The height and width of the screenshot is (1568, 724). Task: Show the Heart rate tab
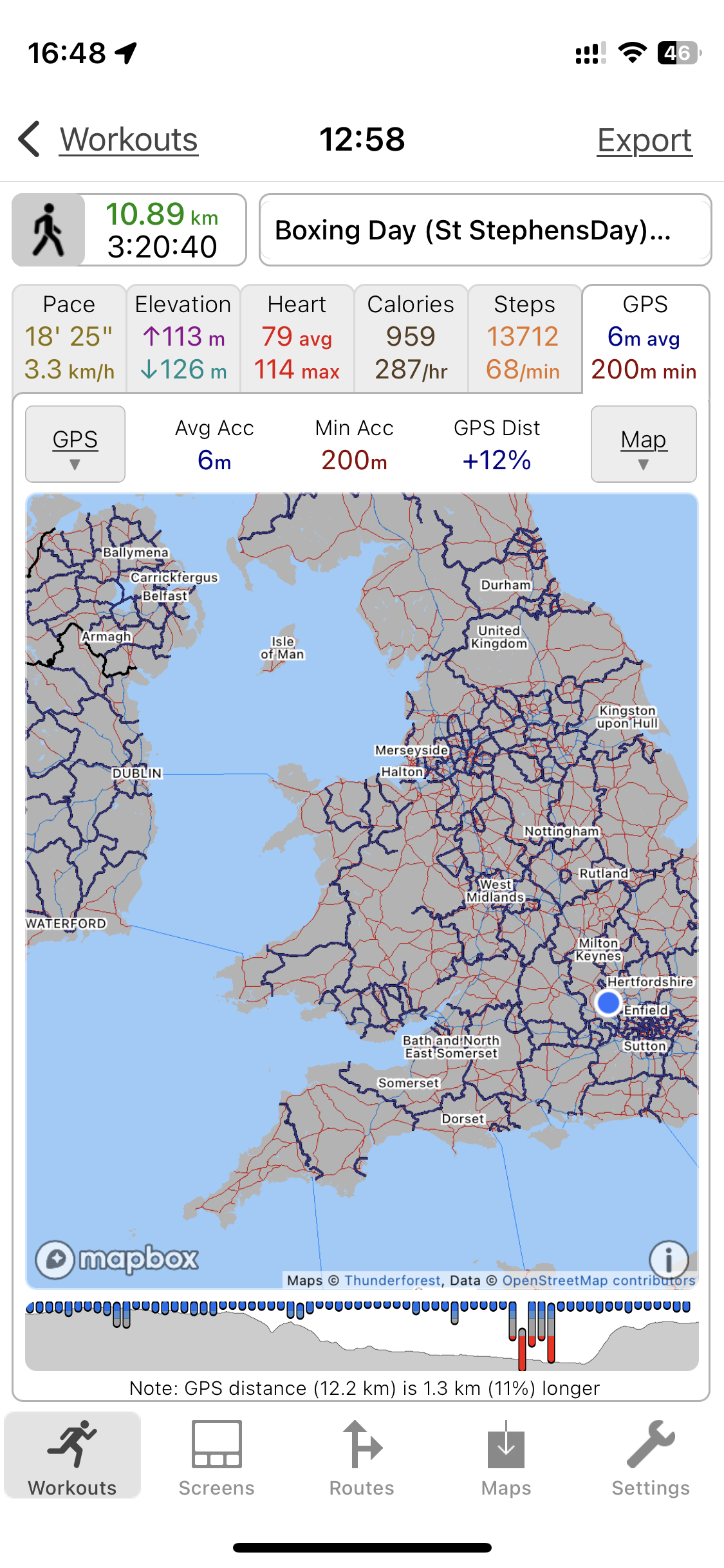297,338
